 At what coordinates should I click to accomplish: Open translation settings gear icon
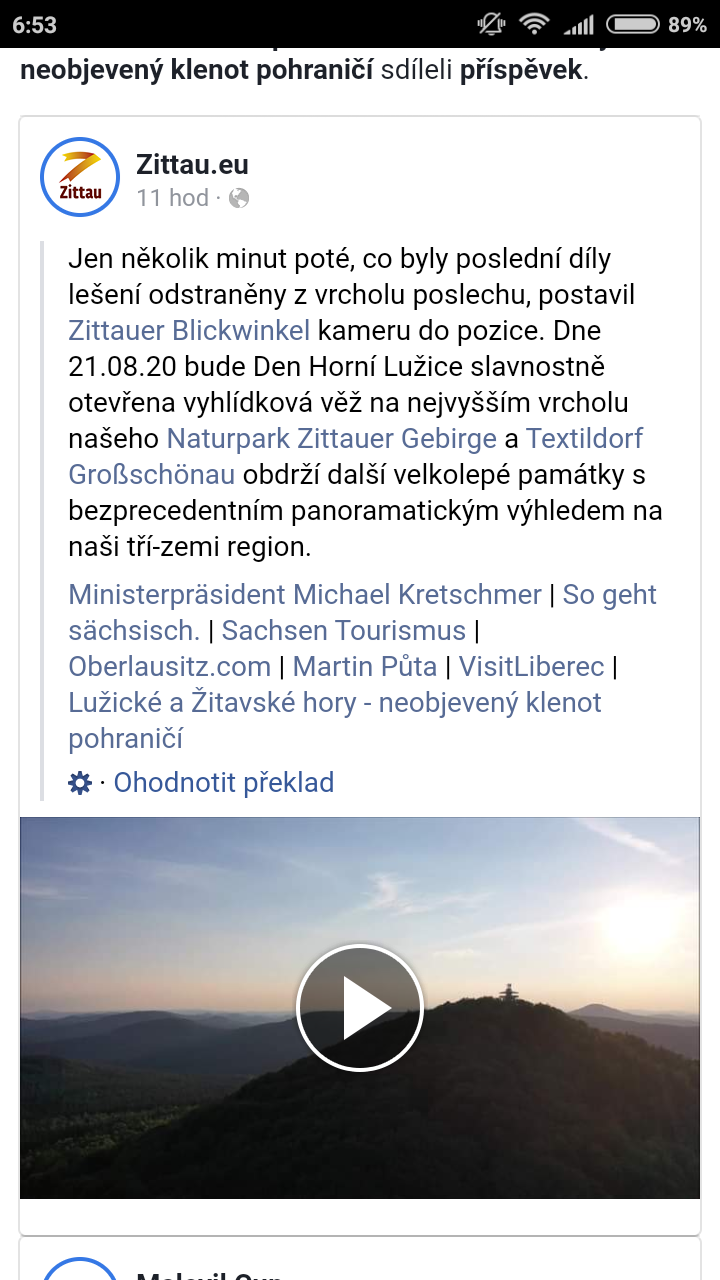click(x=80, y=783)
